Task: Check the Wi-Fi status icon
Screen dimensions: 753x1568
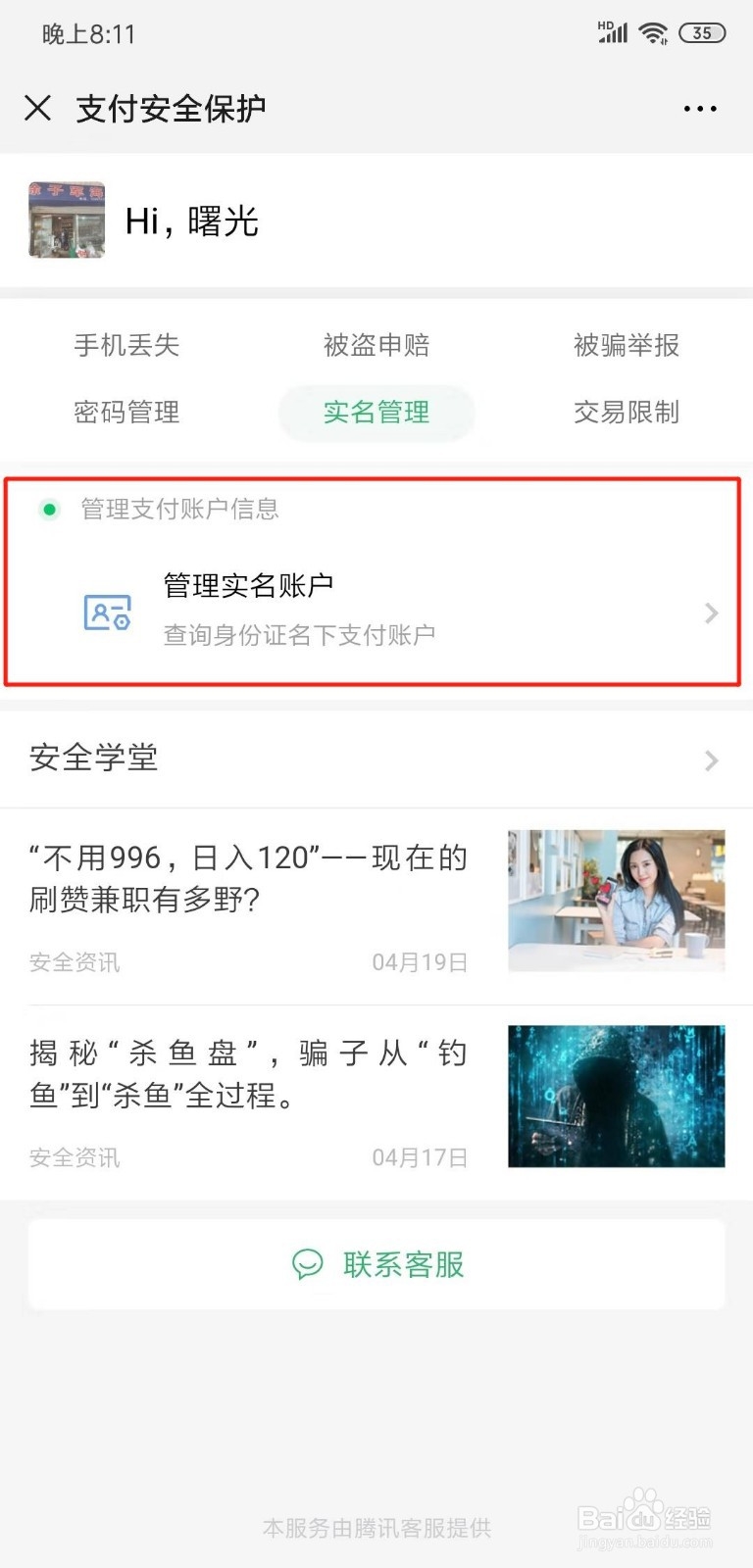Action: [653, 31]
